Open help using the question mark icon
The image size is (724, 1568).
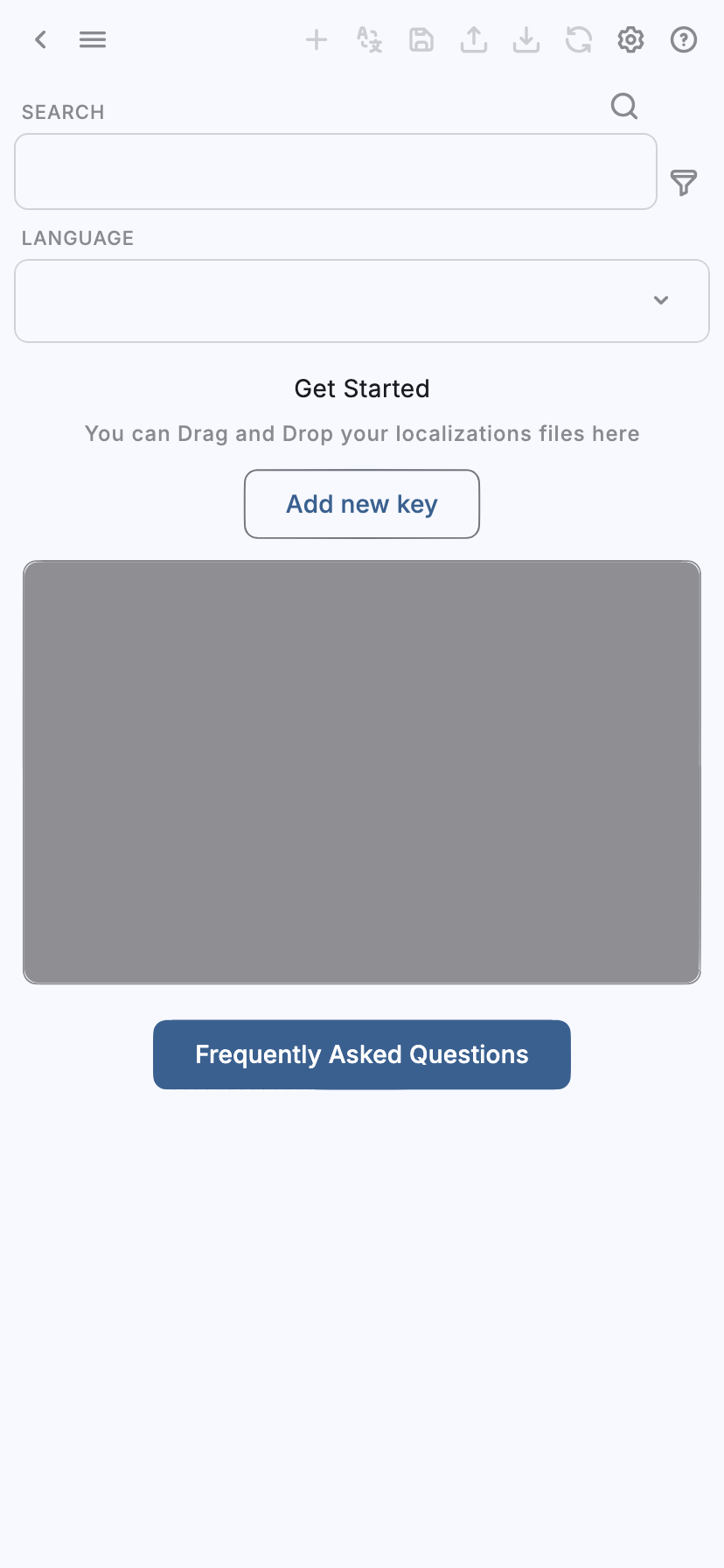[683, 39]
